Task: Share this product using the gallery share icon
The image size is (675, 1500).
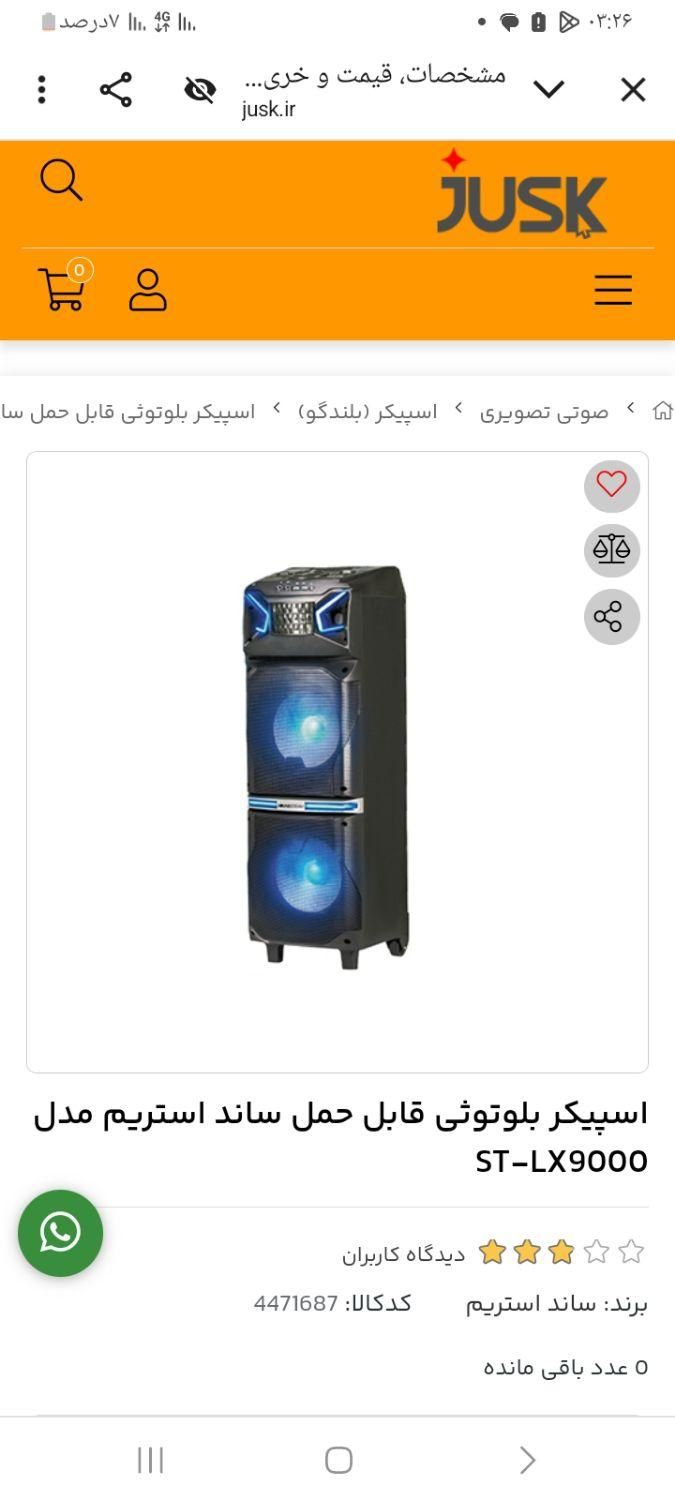Action: (611, 616)
